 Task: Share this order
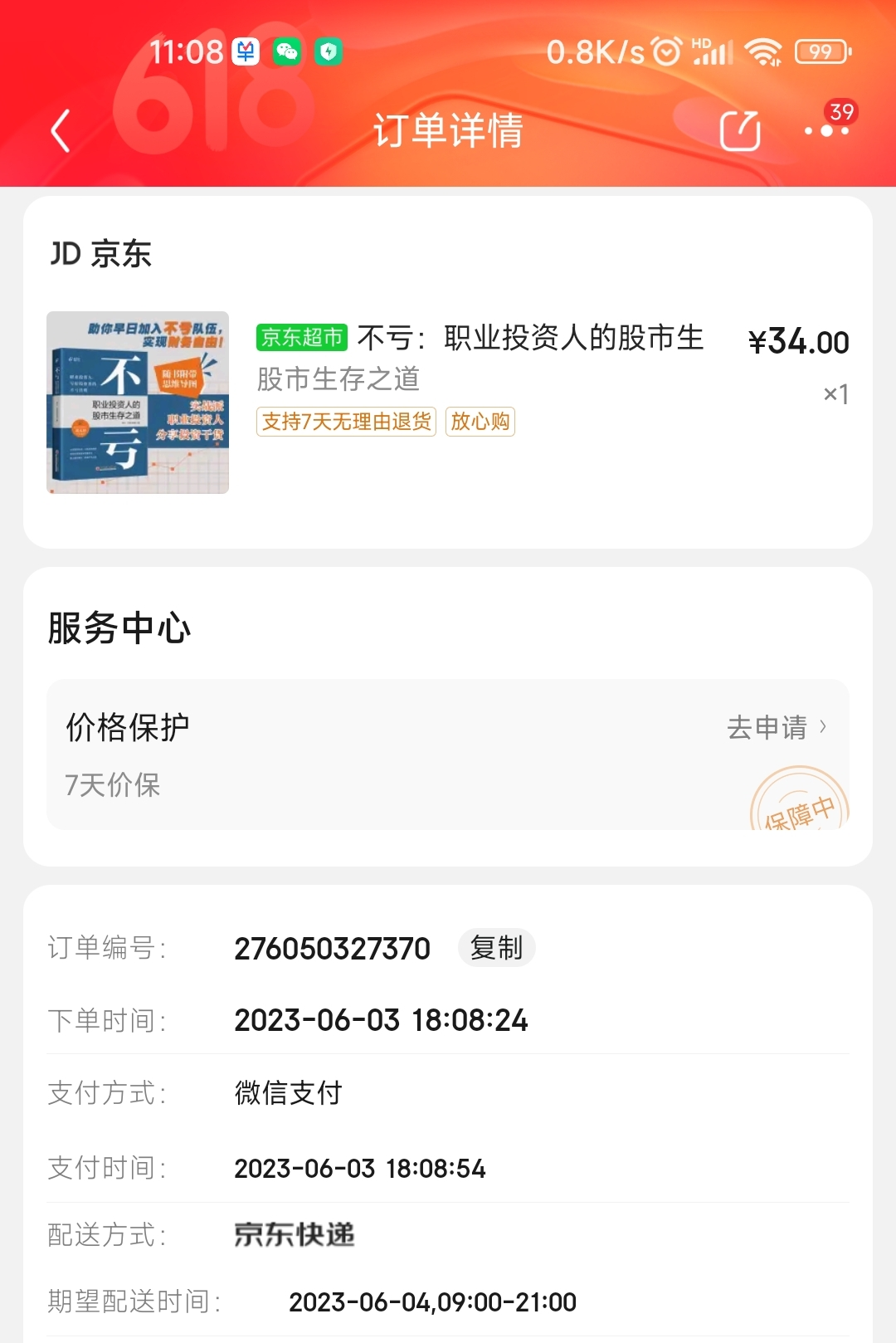[739, 131]
